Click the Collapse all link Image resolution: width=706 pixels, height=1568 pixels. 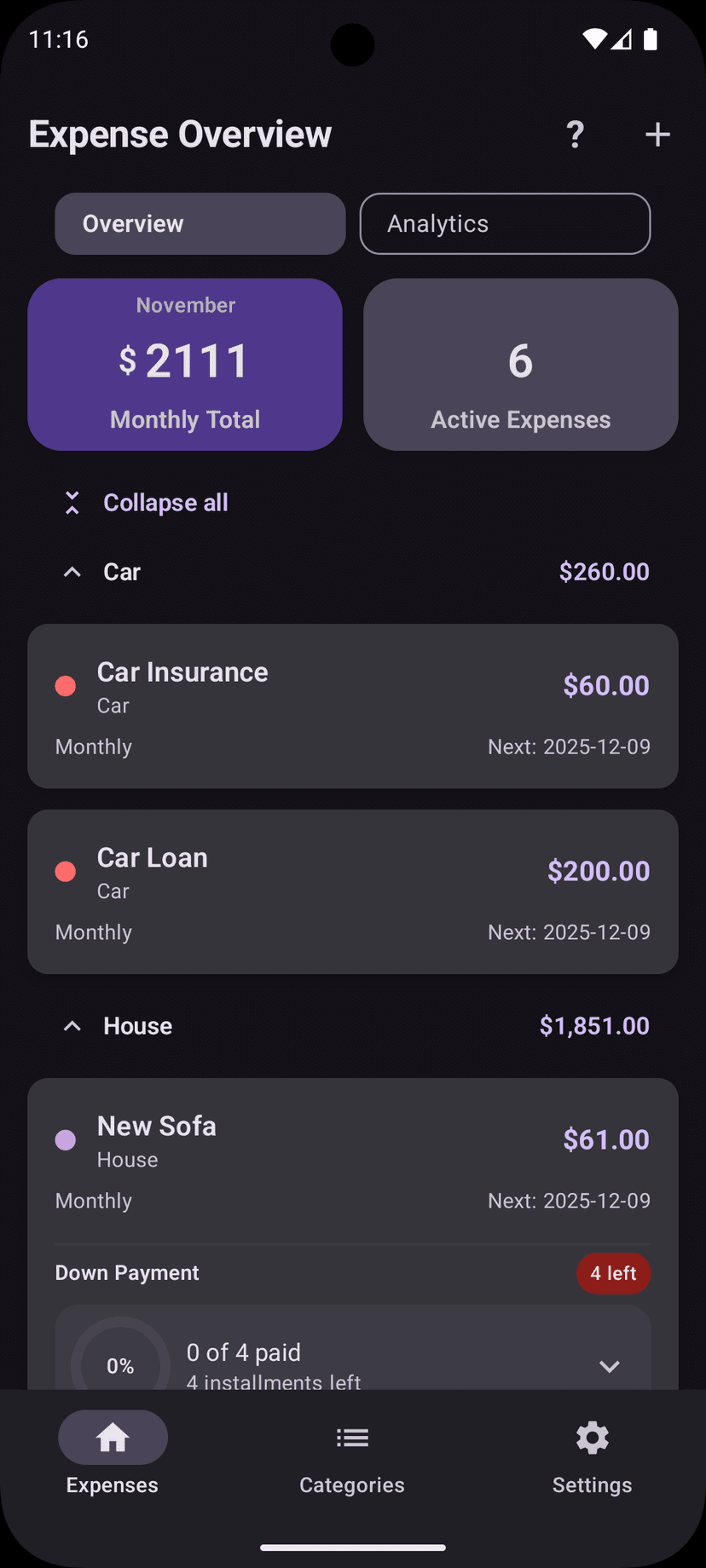coord(165,502)
